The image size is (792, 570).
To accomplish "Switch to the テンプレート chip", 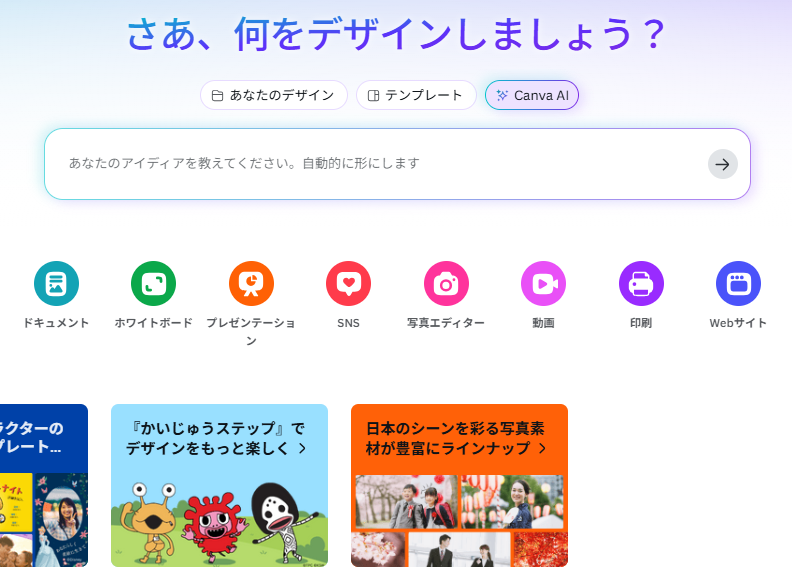I will pos(416,95).
